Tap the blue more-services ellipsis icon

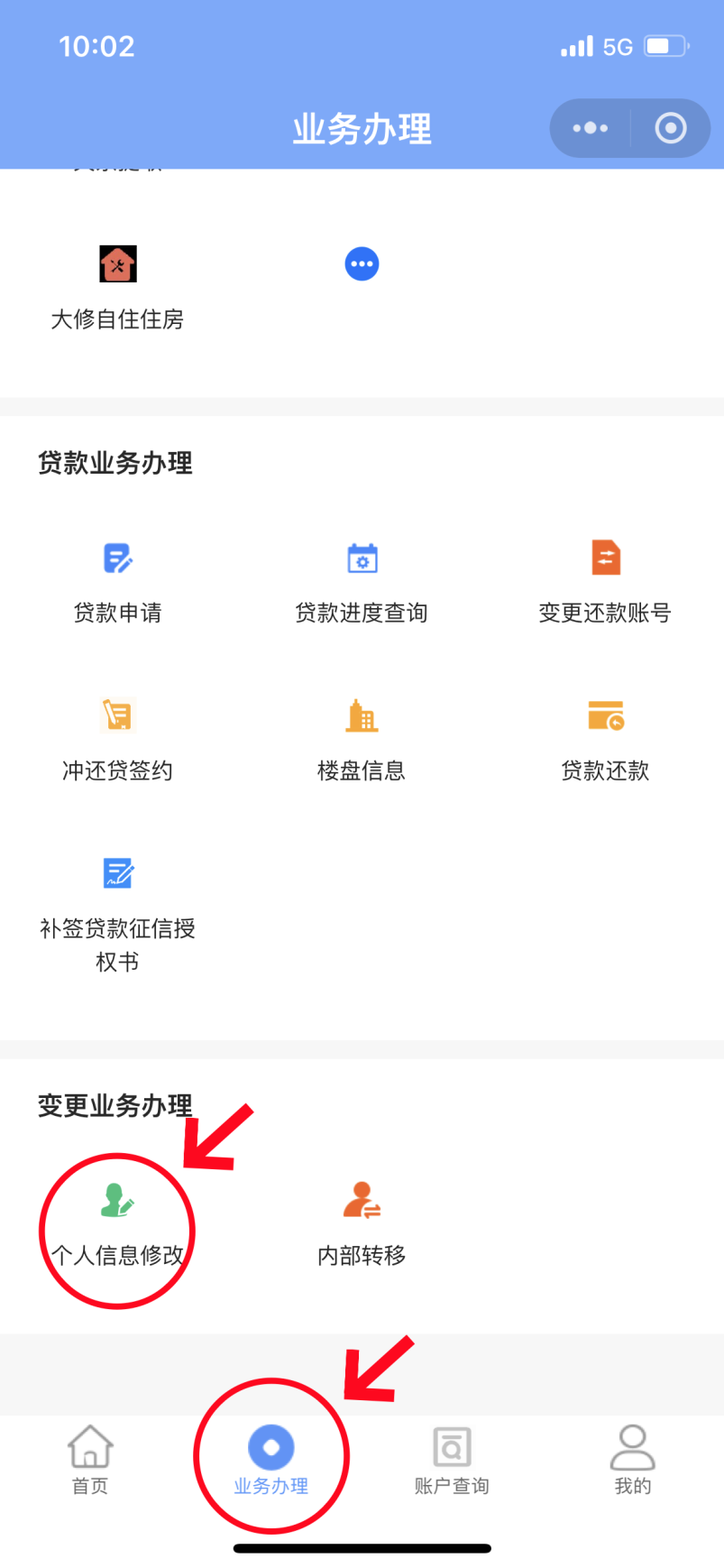(x=362, y=263)
